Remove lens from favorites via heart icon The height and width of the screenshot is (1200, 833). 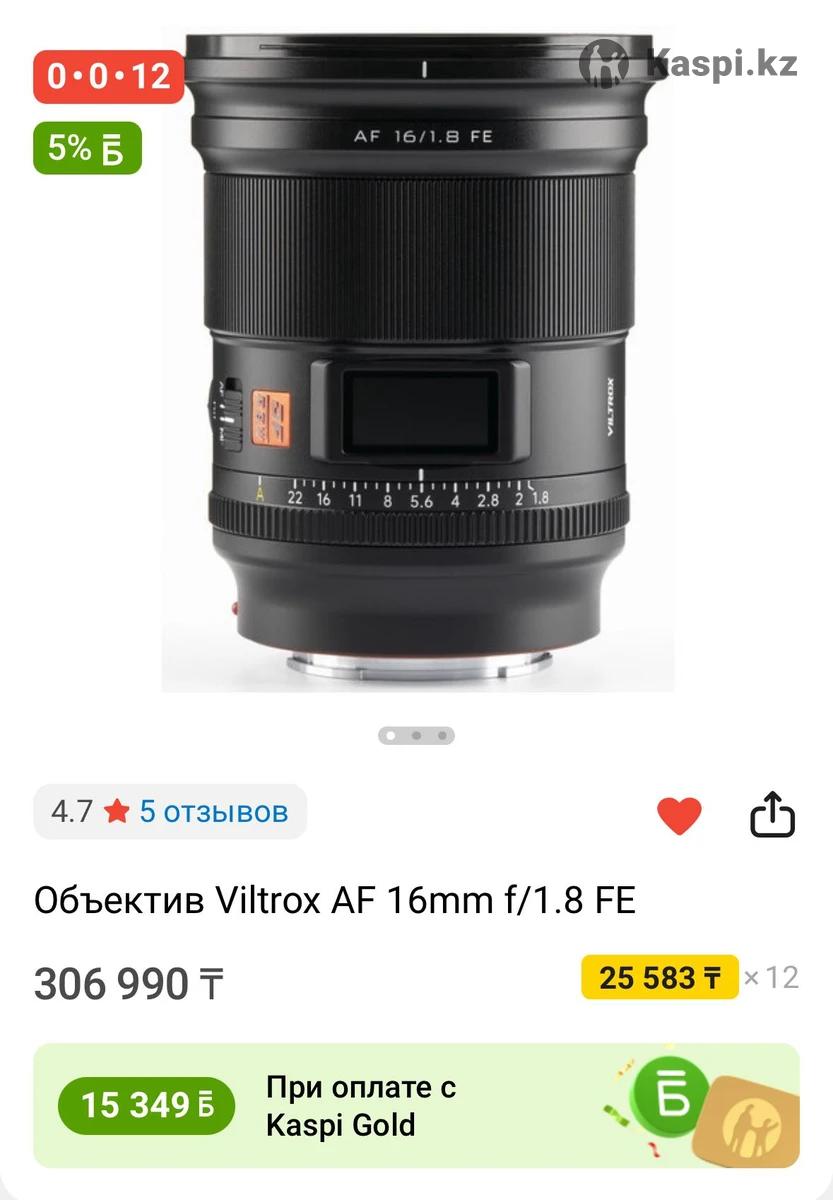point(679,816)
